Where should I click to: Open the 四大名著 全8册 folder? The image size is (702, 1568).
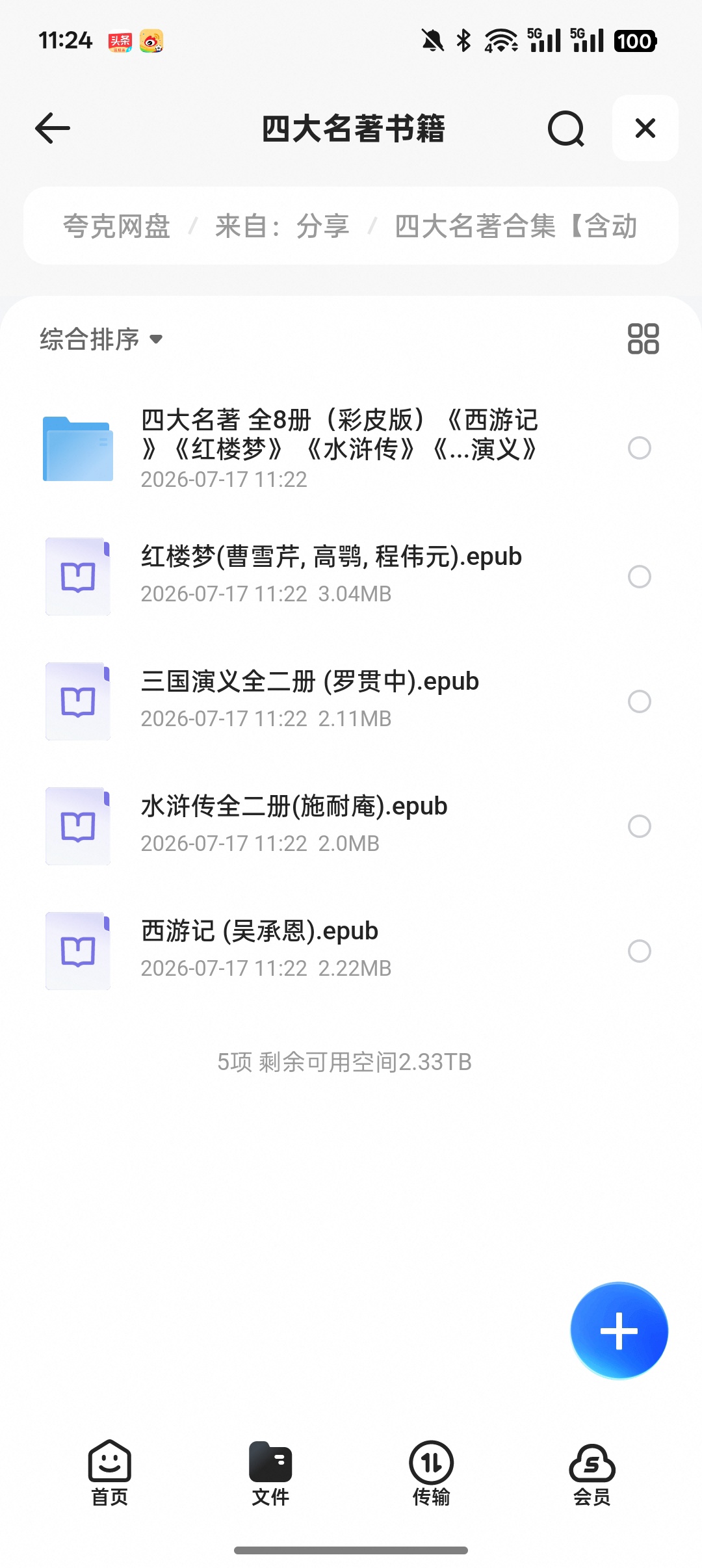[x=338, y=449]
